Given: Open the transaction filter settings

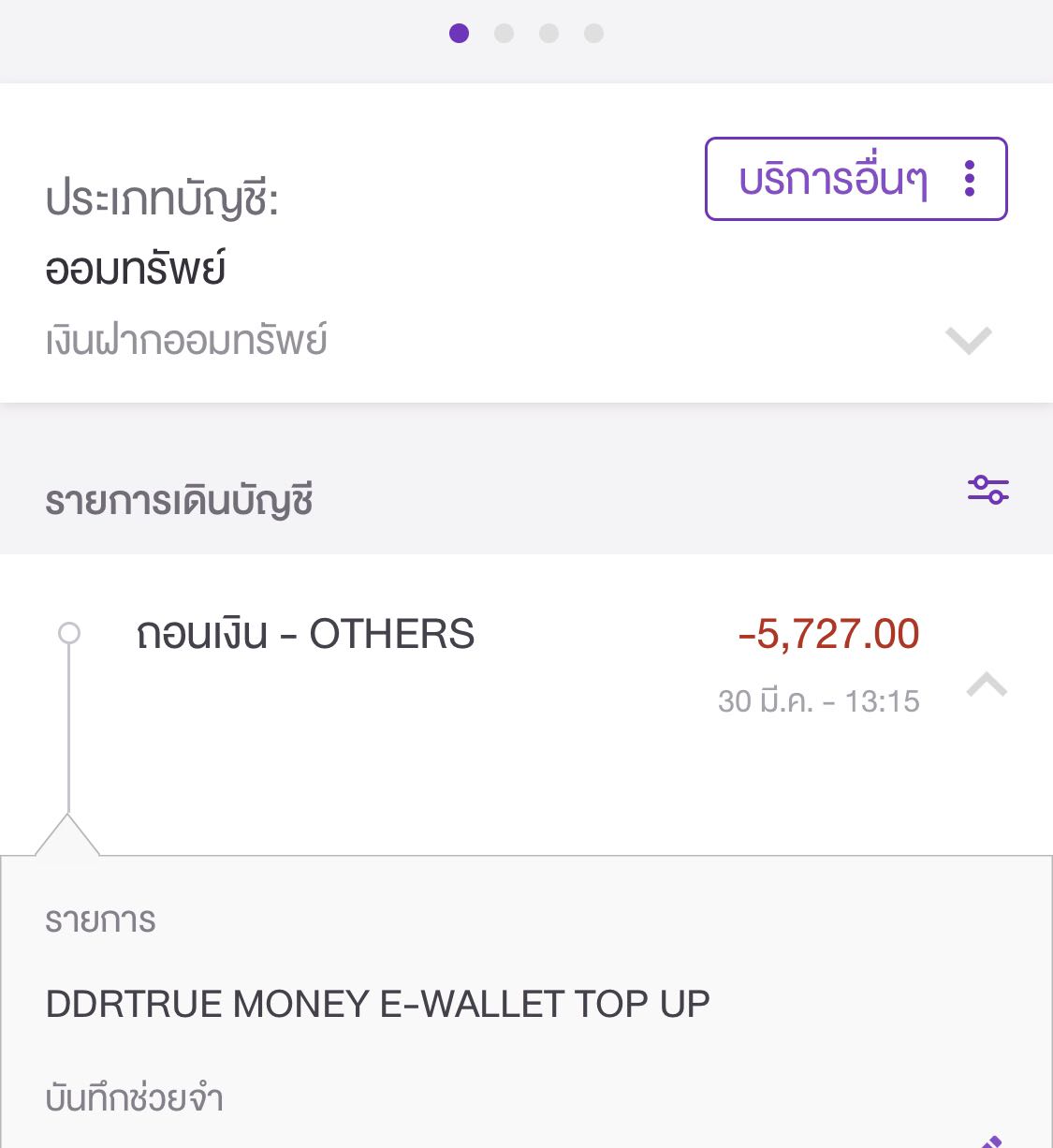Looking at the screenshot, I should tap(987, 490).
